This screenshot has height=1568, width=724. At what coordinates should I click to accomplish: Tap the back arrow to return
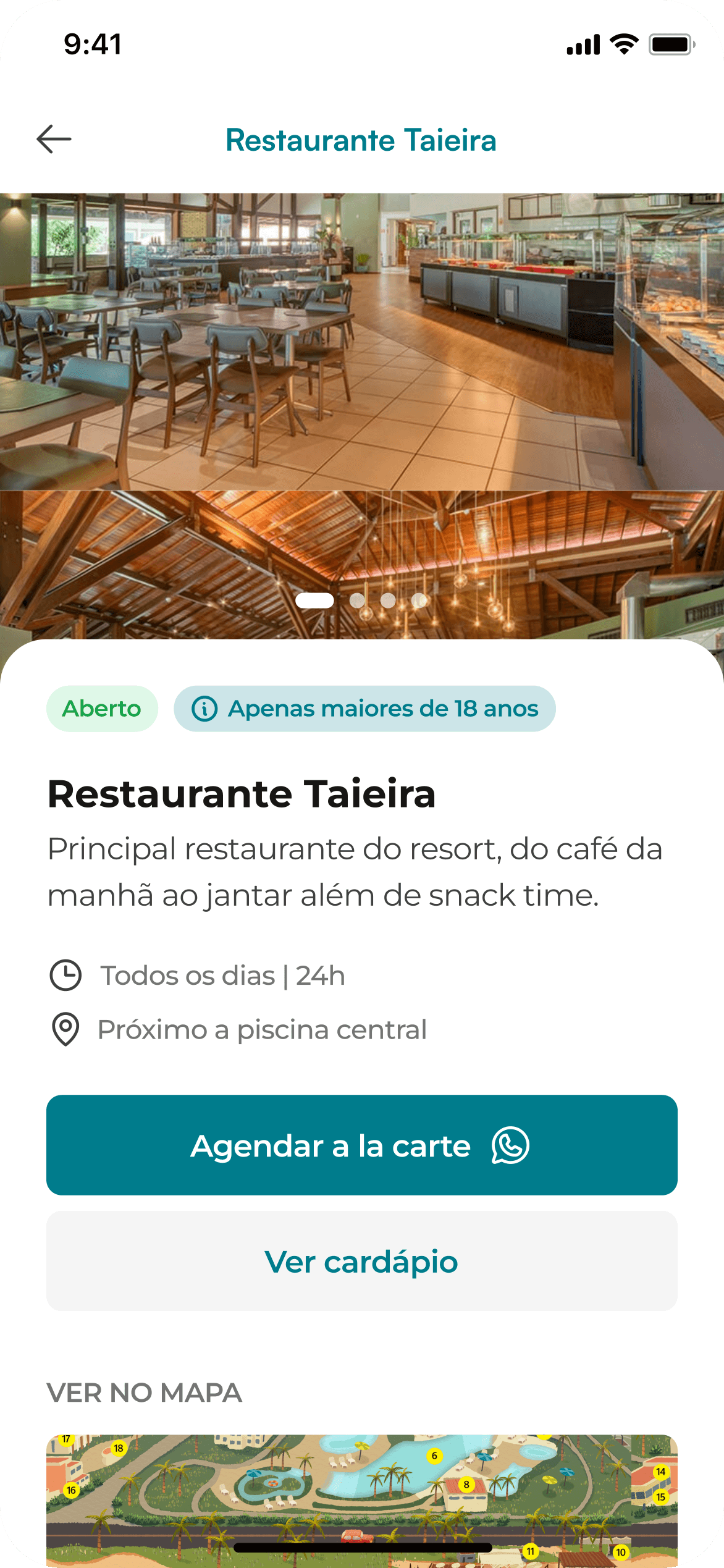(x=55, y=140)
